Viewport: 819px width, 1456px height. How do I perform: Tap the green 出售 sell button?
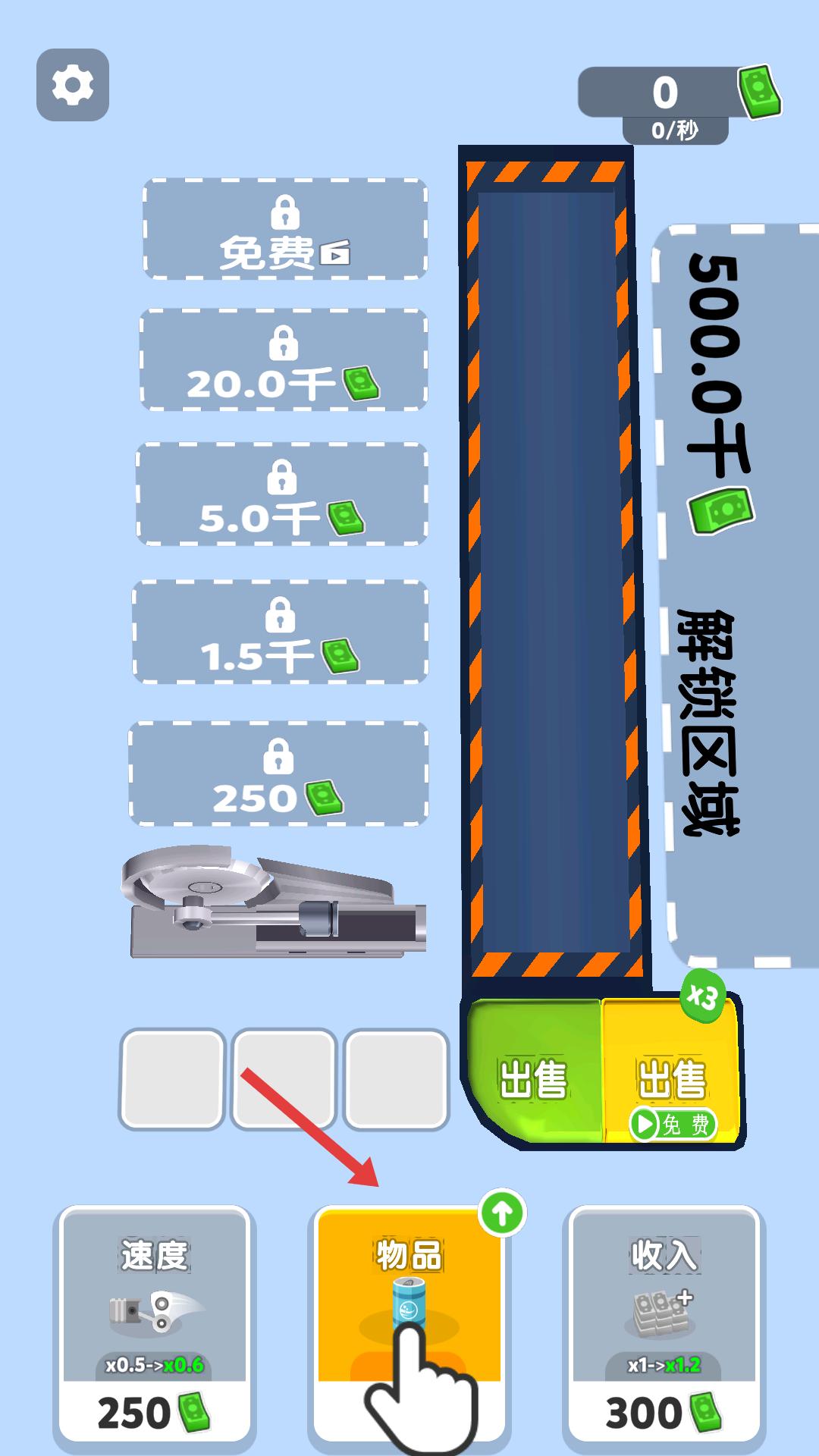534,1077
